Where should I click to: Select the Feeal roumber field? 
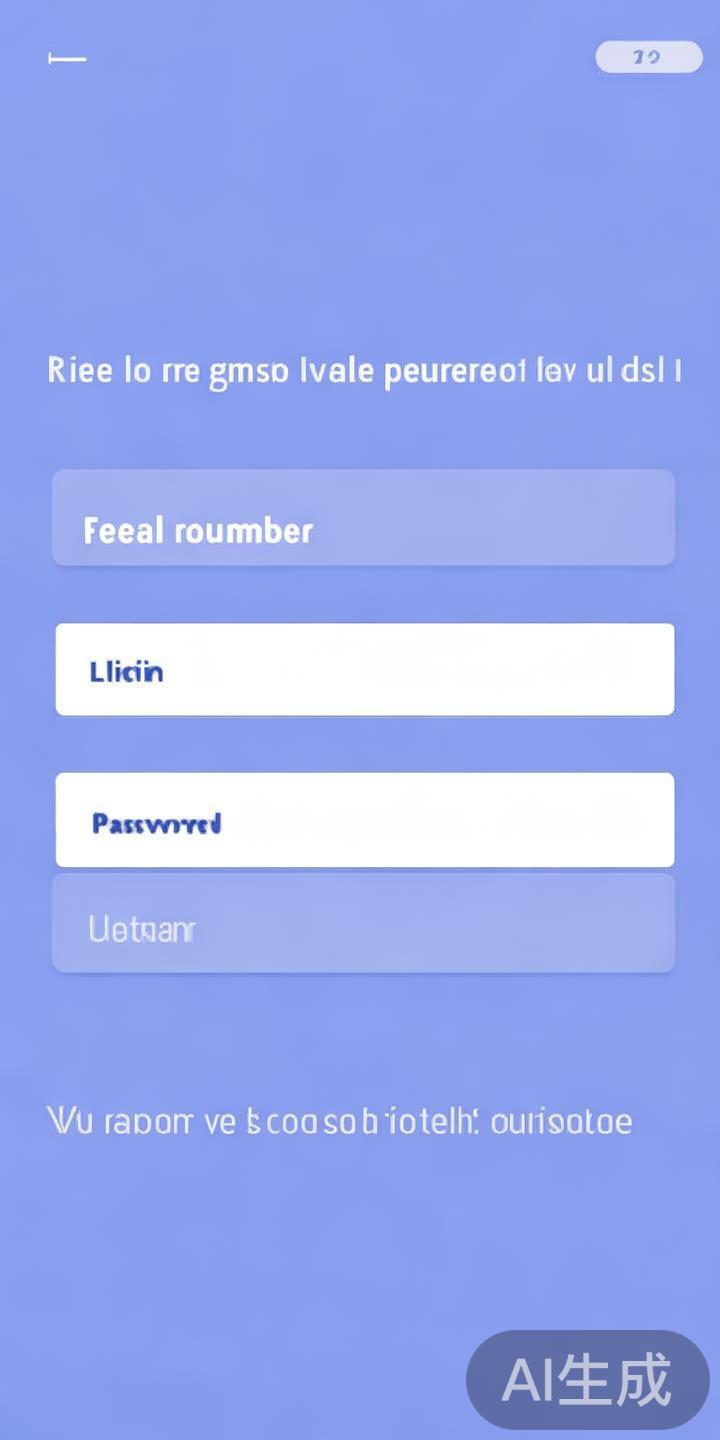pyautogui.click(x=363, y=518)
